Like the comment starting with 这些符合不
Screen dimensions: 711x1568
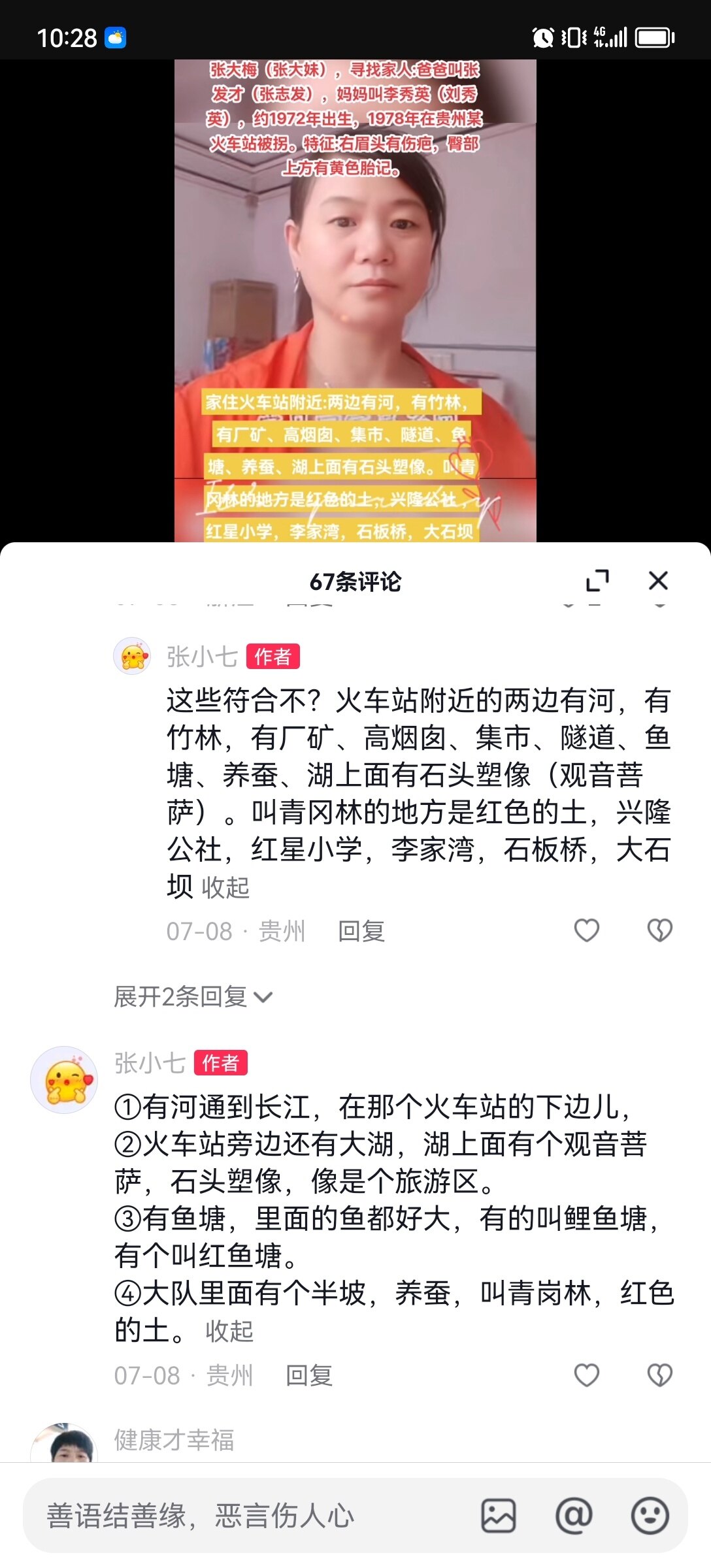[586, 930]
